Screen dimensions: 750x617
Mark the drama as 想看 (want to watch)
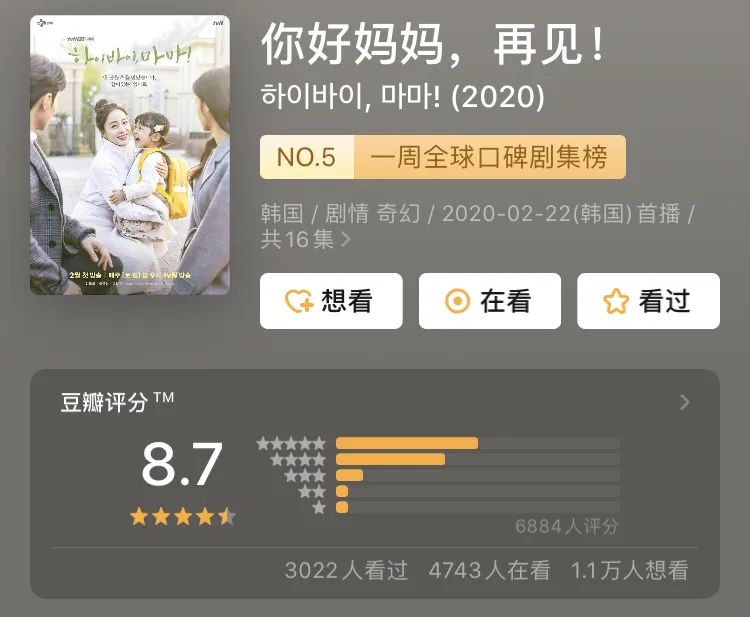331,301
